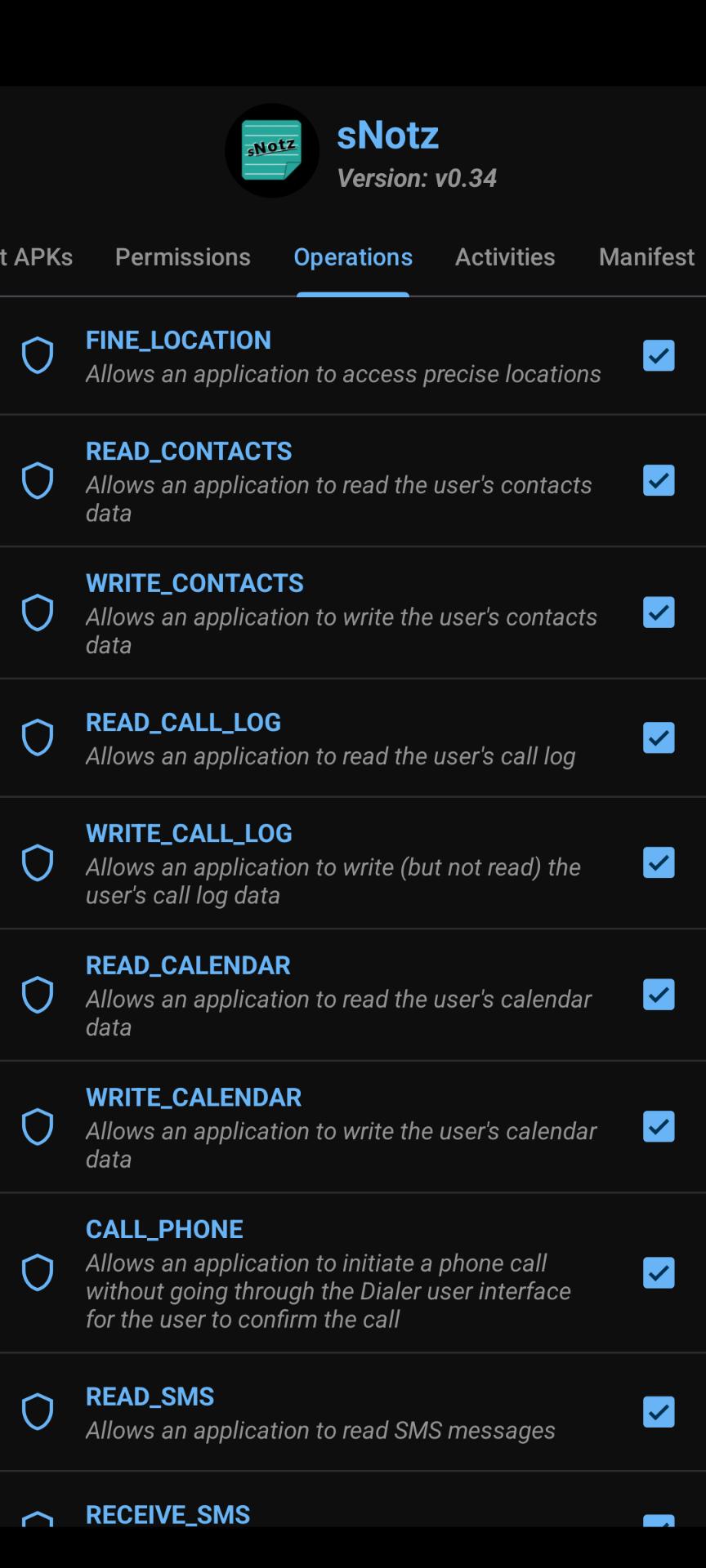
Task: Toggle the WRITE_CONTACTS checkbox
Action: tap(658, 612)
